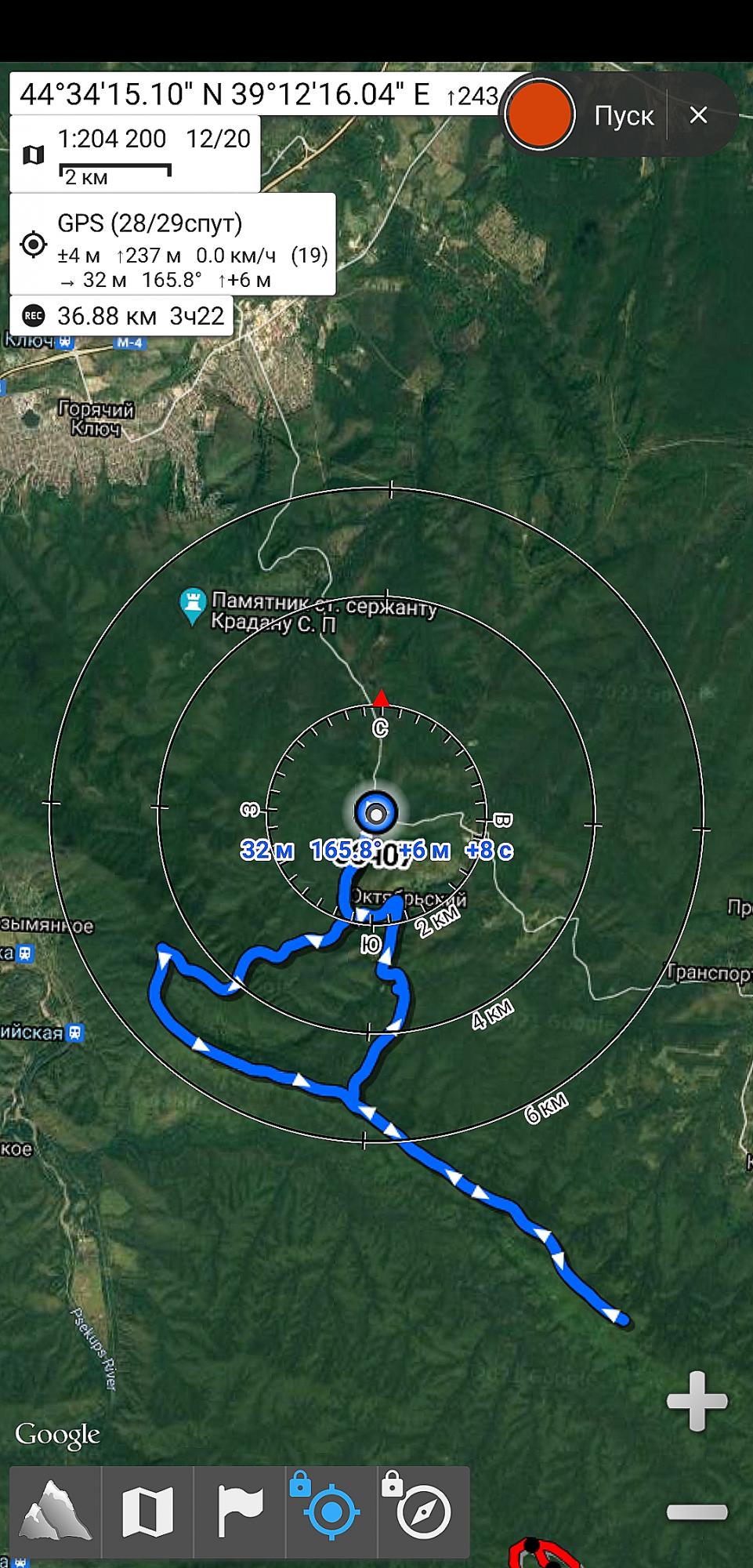Image resolution: width=753 pixels, height=1568 pixels.
Task: Open the mountain terrain menu
Action: (x=54, y=1511)
